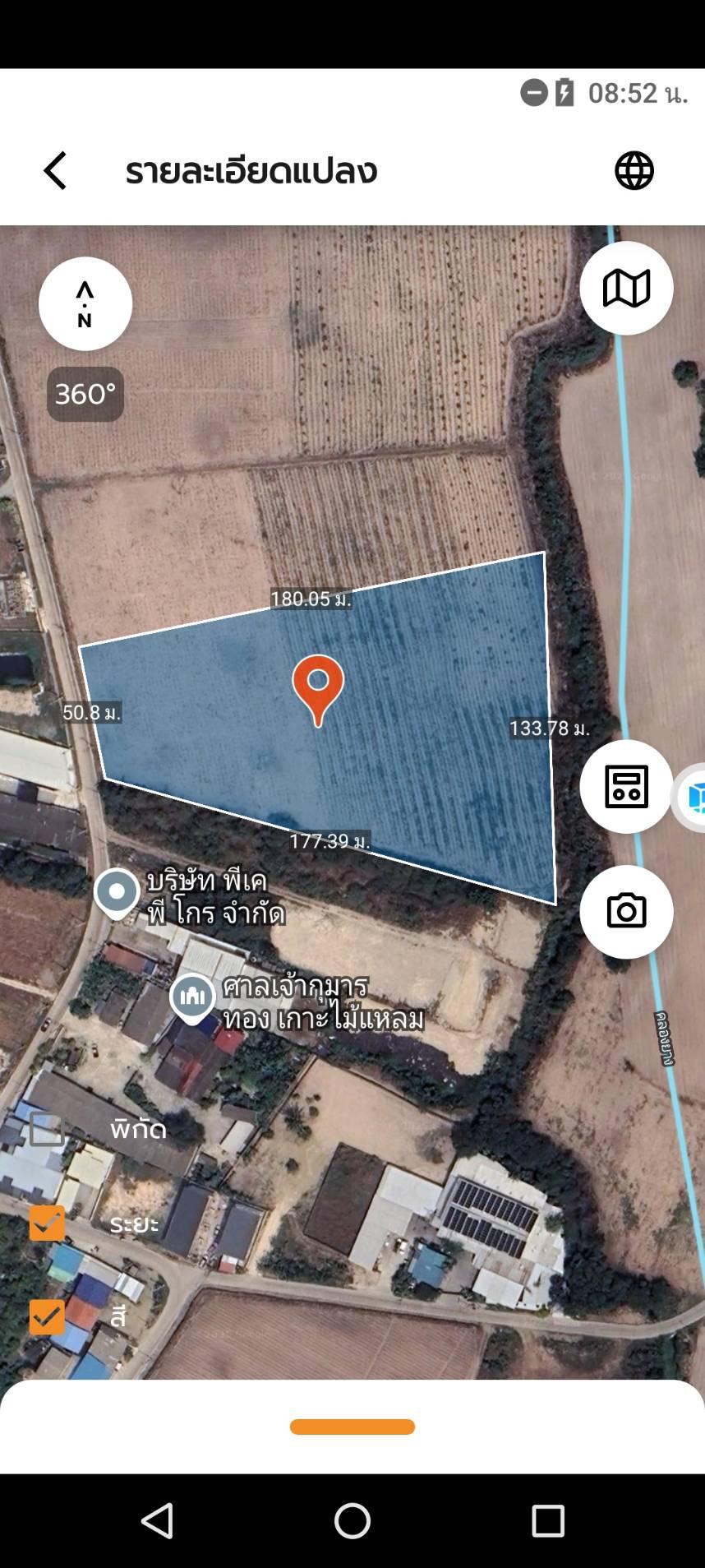This screenshot has height=1568, width=705.
Task: Switch map layer with the map icon
Action: pyautogui.click(x=626, y=289)
